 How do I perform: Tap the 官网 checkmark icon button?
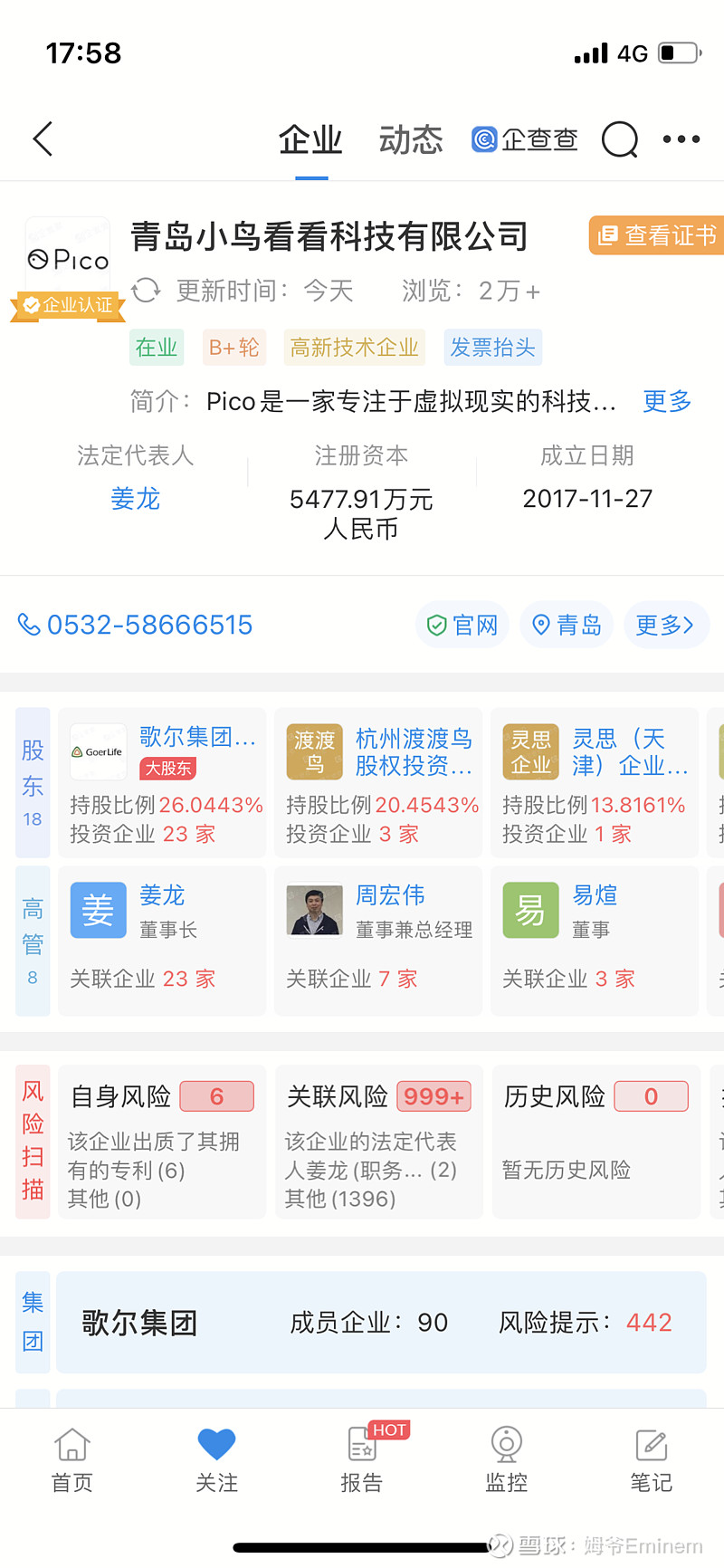(x=438, y=625)
